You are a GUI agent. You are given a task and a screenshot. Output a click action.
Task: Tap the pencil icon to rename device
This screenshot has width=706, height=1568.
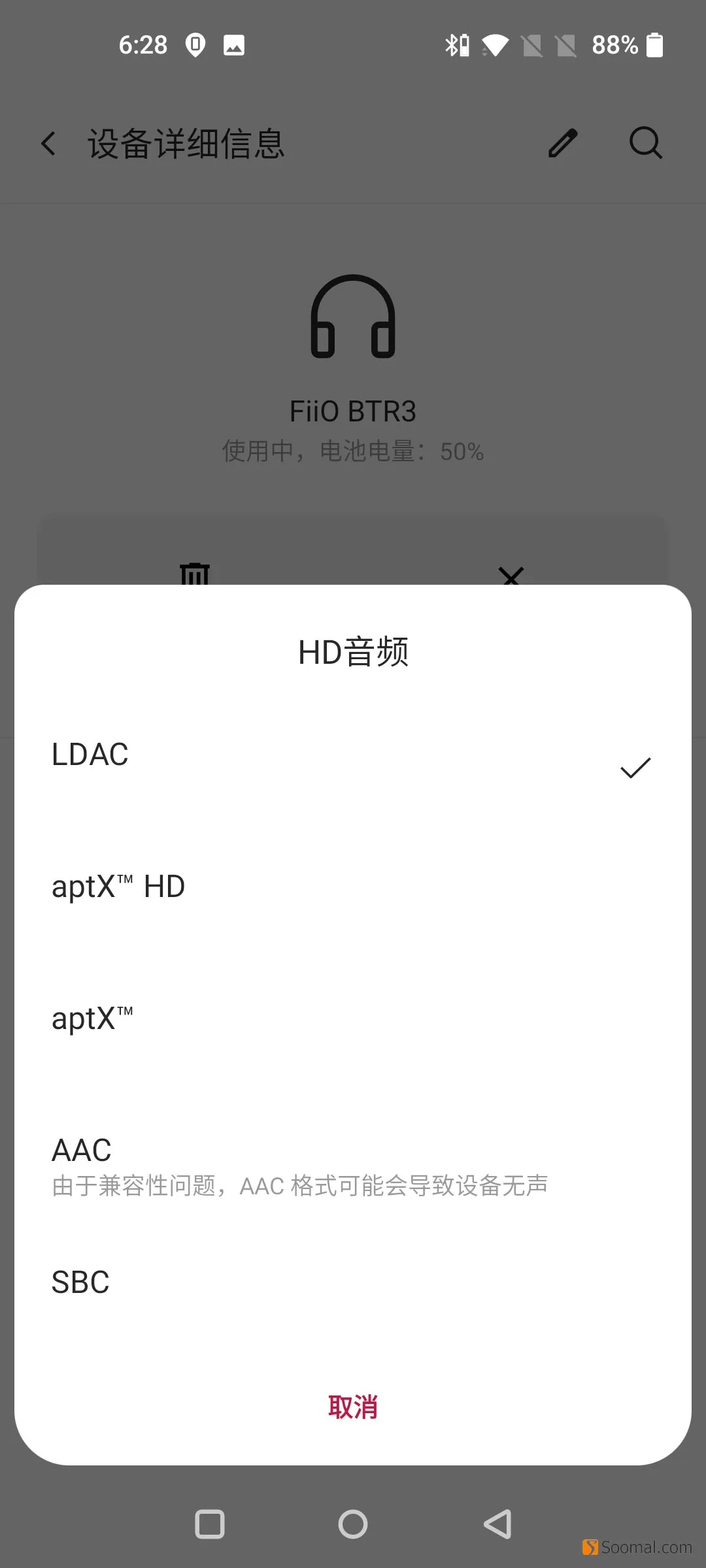coord(563,143)
